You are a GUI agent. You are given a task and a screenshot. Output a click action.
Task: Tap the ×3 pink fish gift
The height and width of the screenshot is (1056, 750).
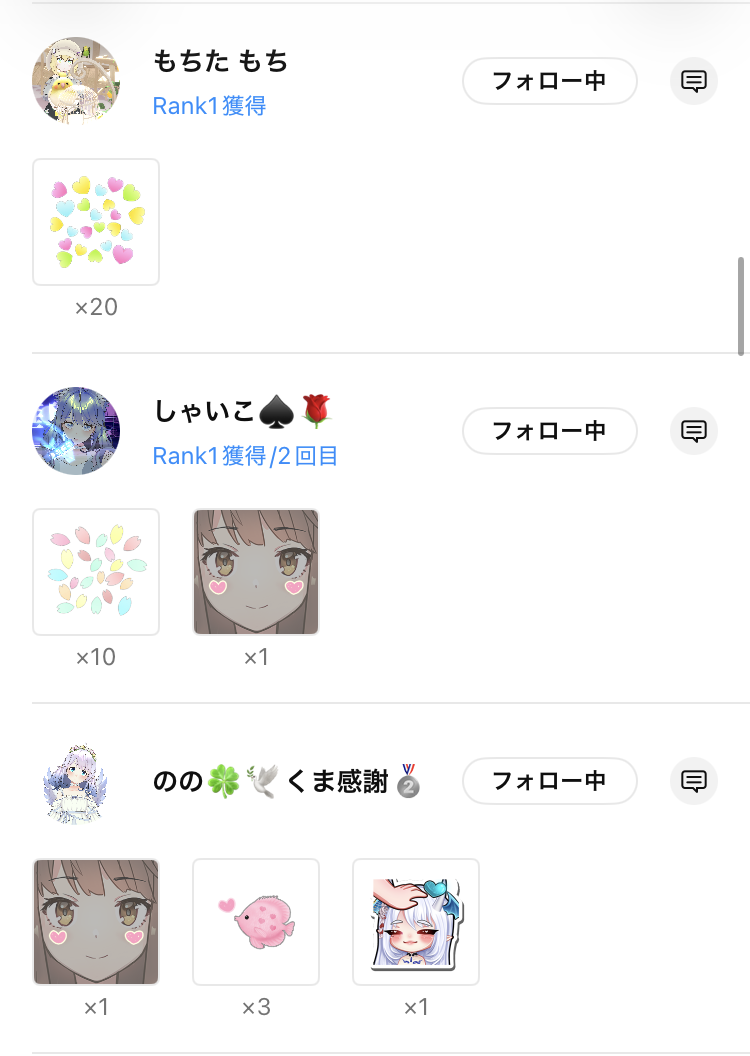256,922
